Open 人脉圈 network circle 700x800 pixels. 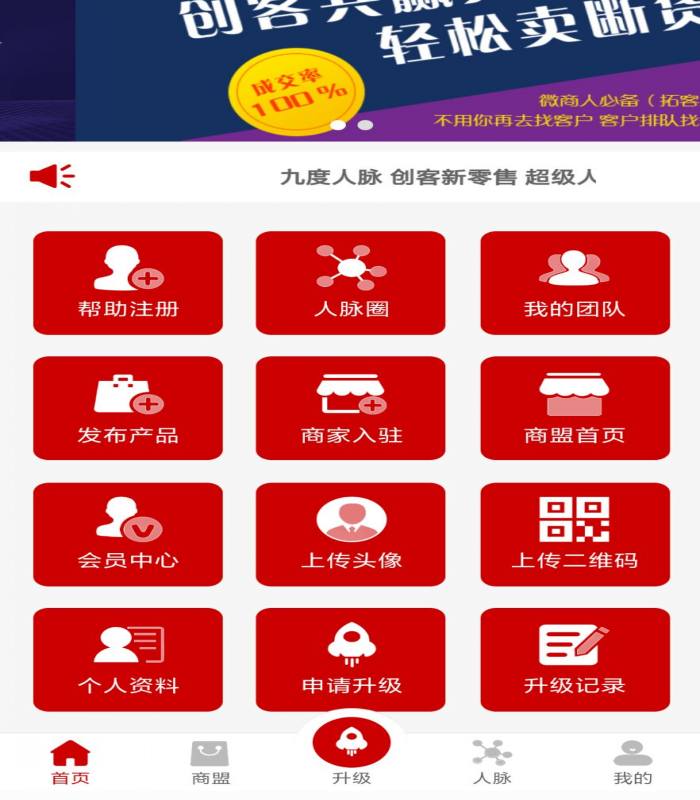pyautogui.click(x=351, y=283)
